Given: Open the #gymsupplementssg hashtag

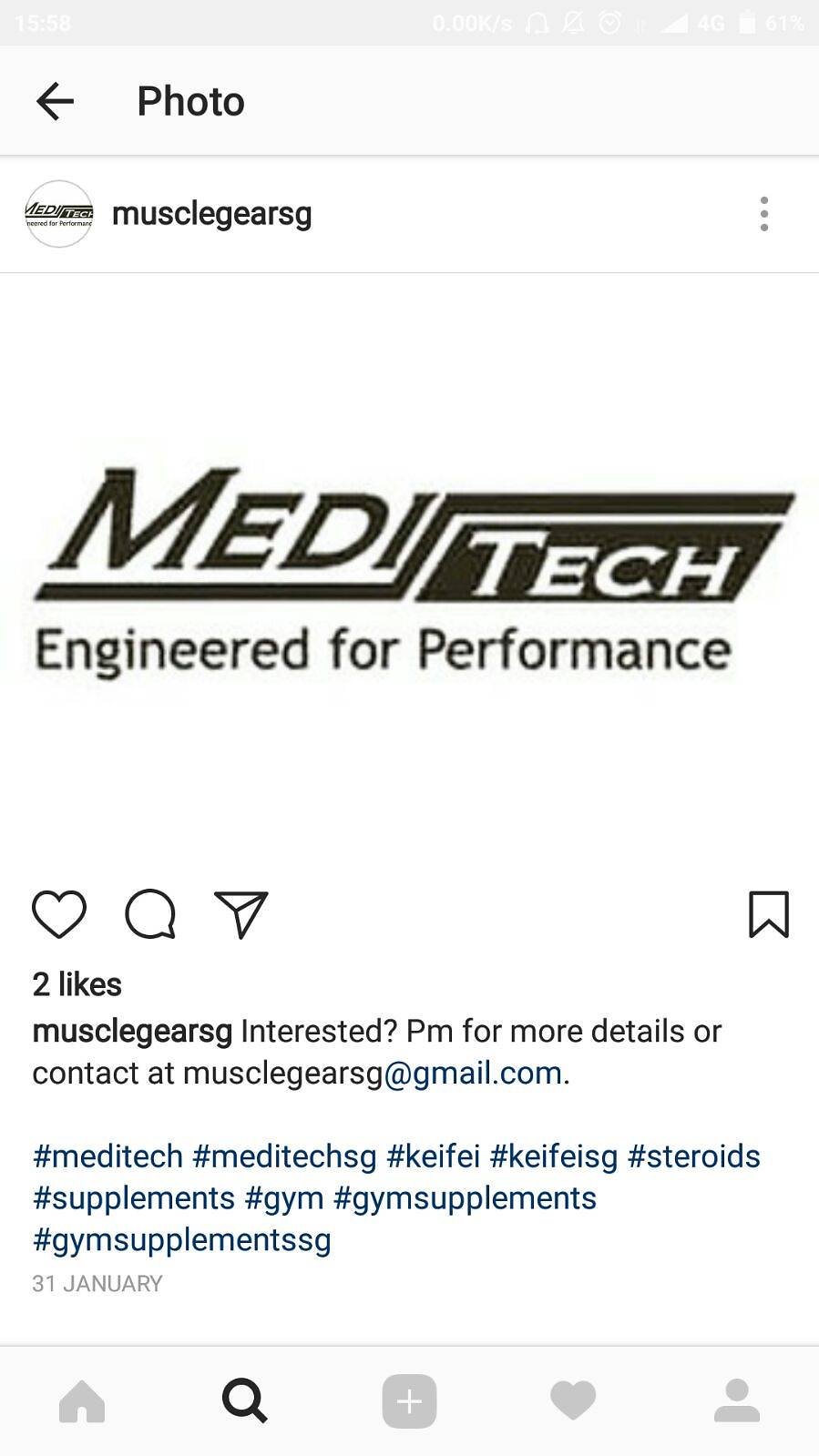Looking at the screenshot, I should click(182, 1240).
